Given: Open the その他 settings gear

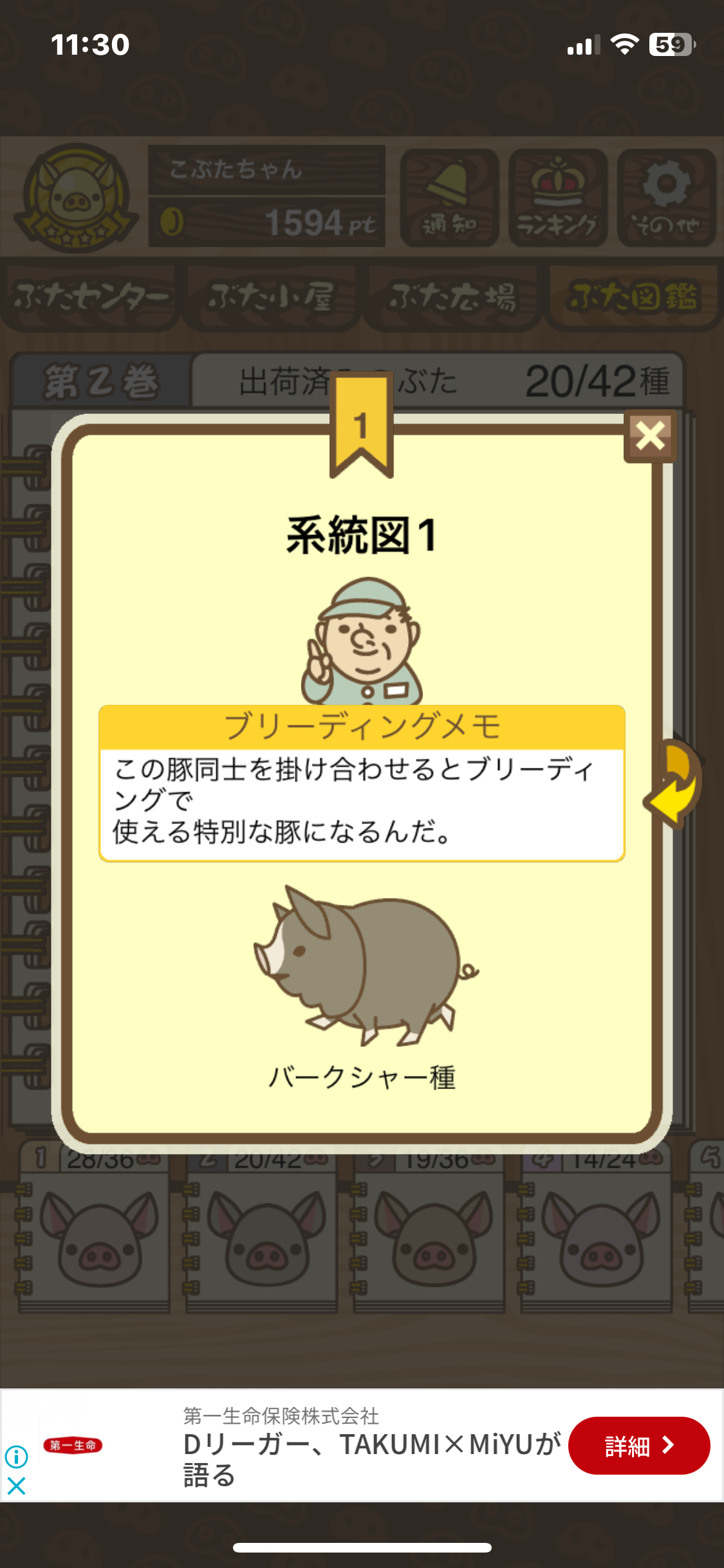Looking at the screenshot, I should [667, 198].
